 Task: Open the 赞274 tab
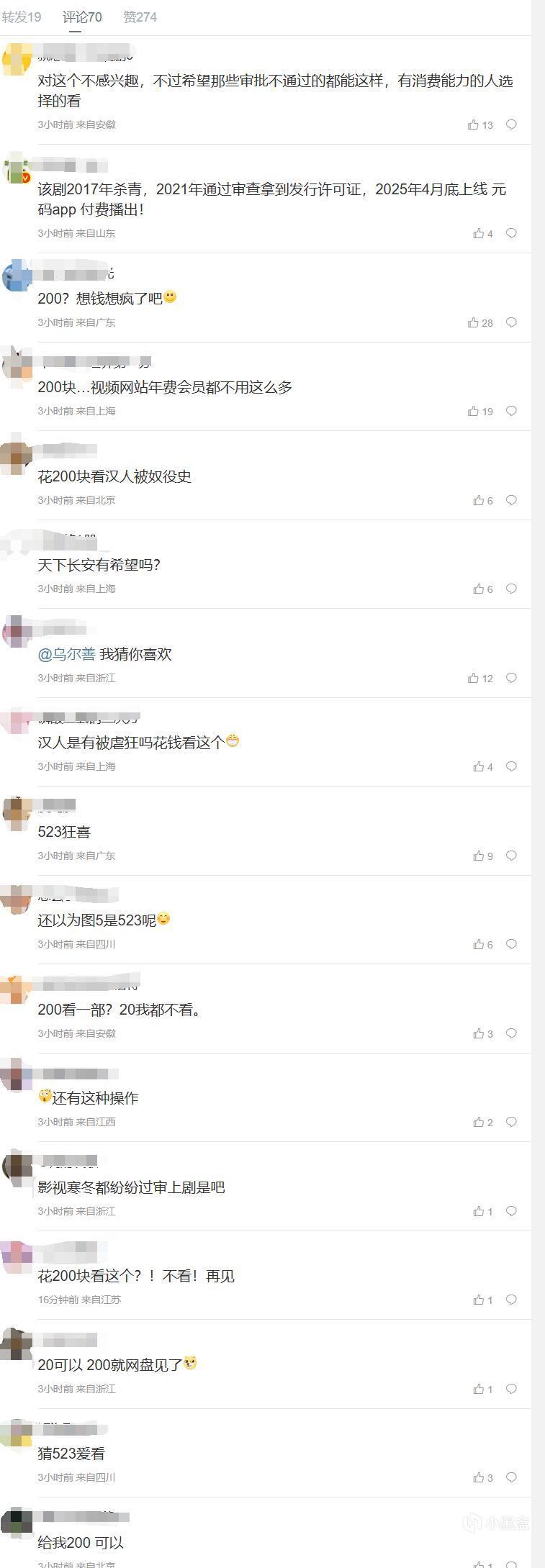tap(140, 17)
